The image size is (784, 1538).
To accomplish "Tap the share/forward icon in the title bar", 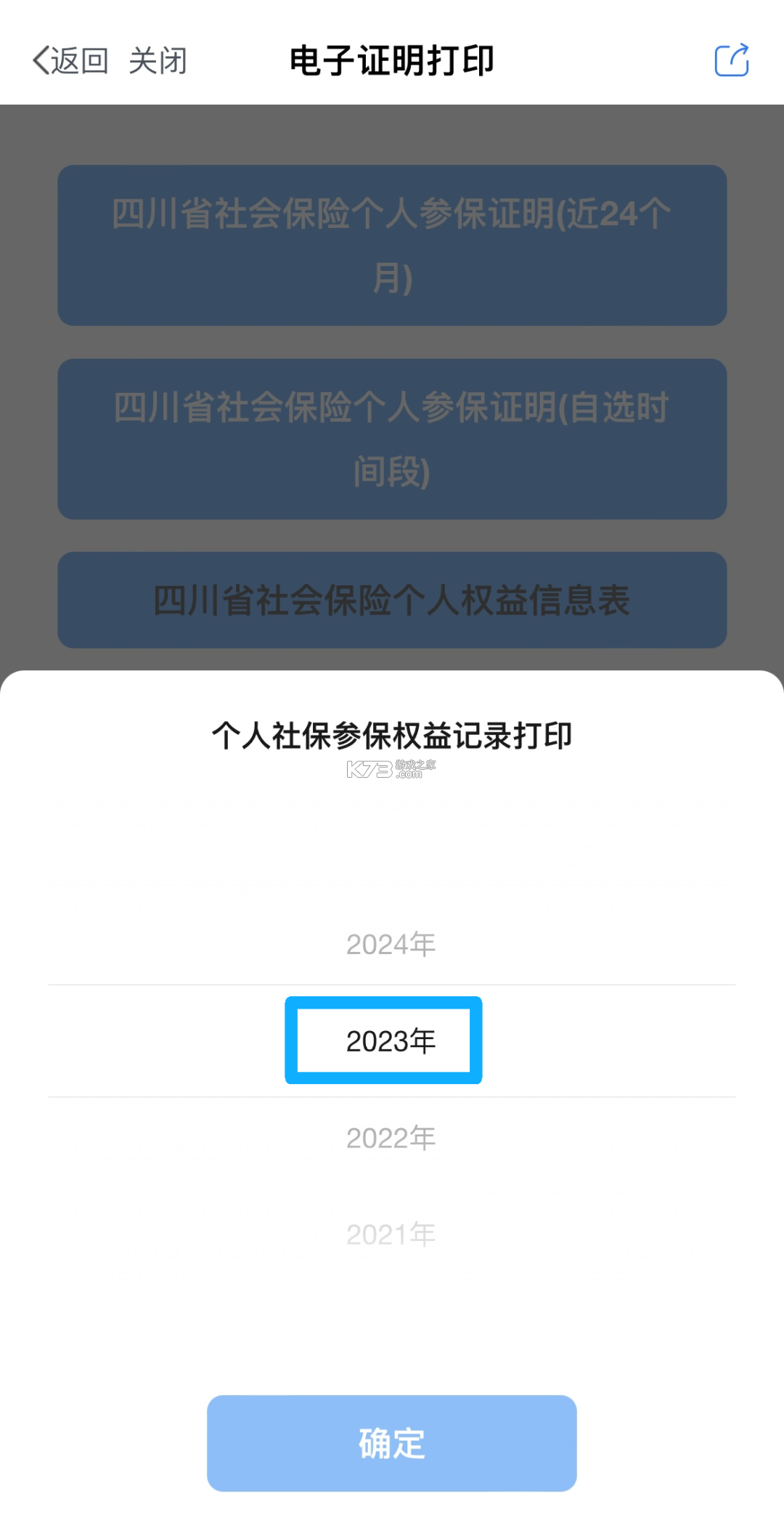I will [733, 61].
